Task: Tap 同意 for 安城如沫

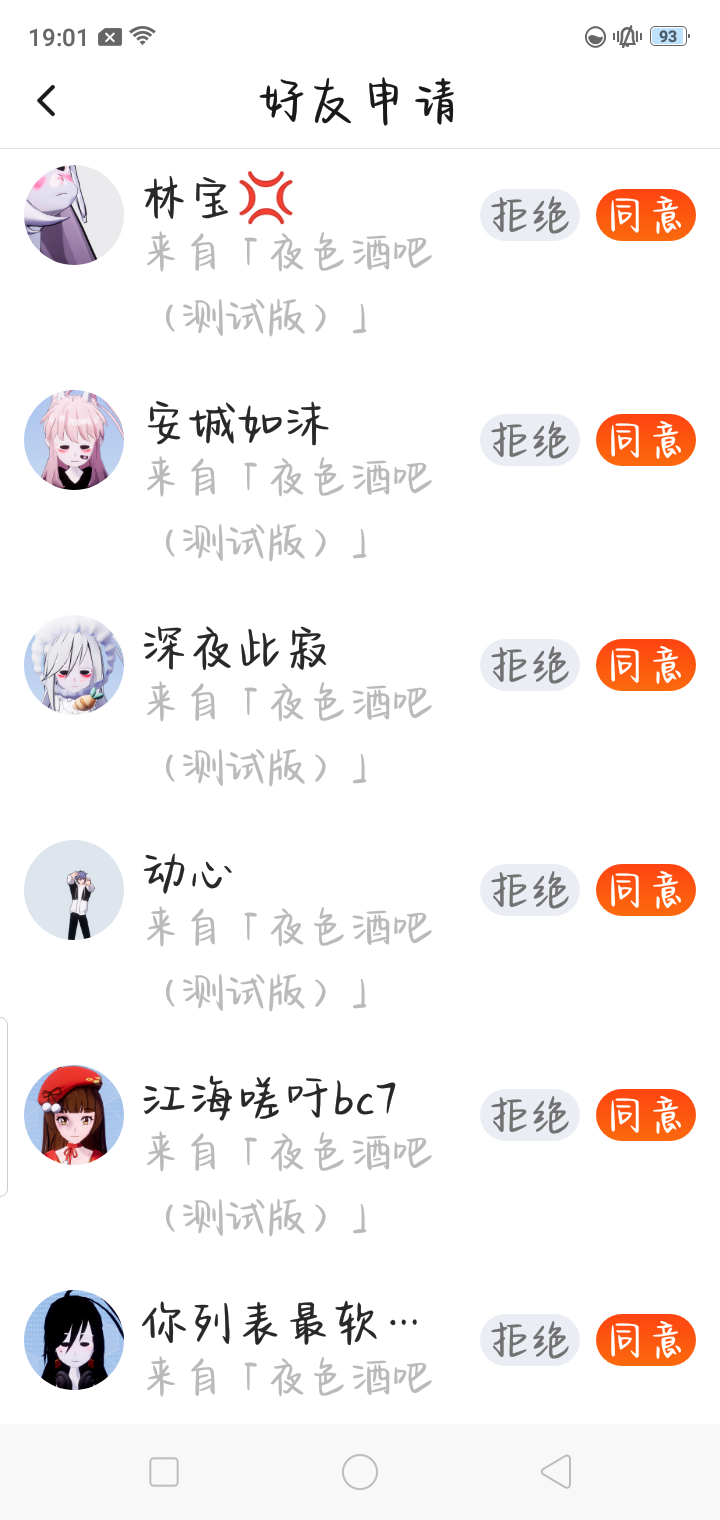Action: pyautogui.click(x=646, y=440)
